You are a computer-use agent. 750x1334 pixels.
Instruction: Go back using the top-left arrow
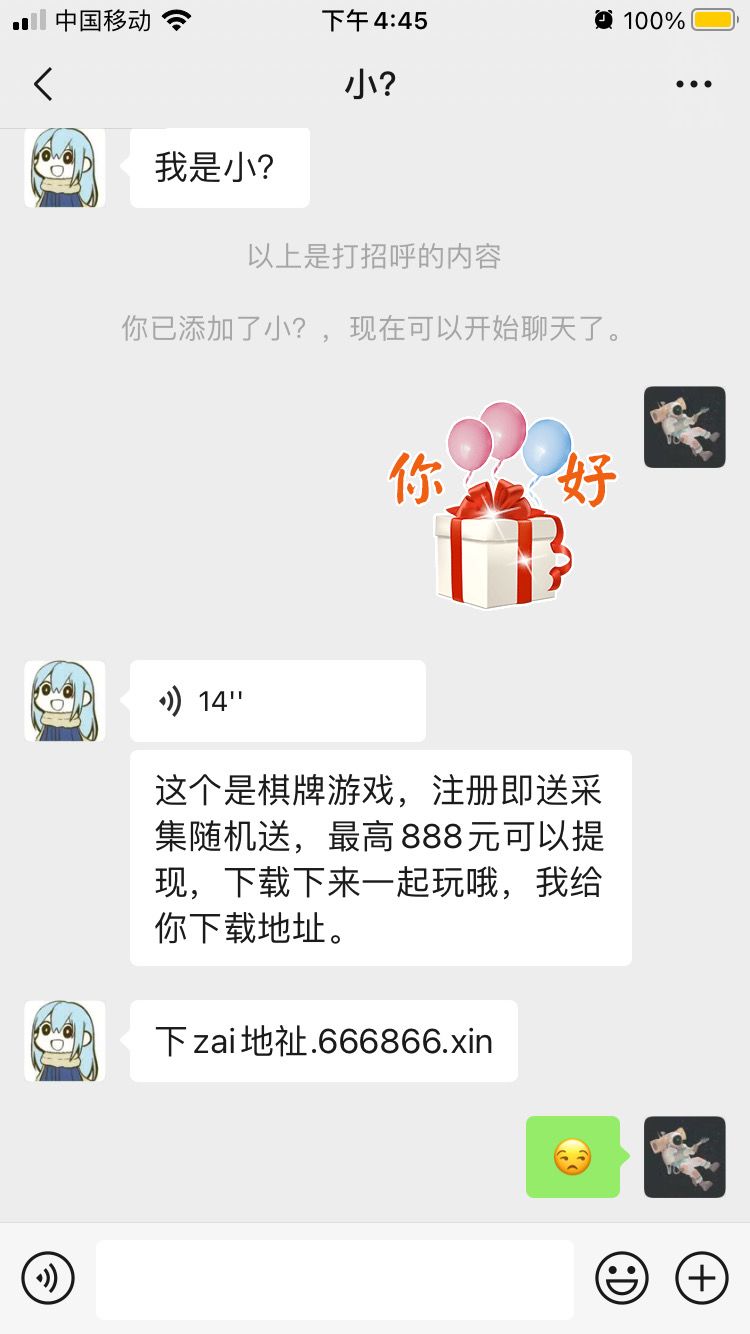42,85
